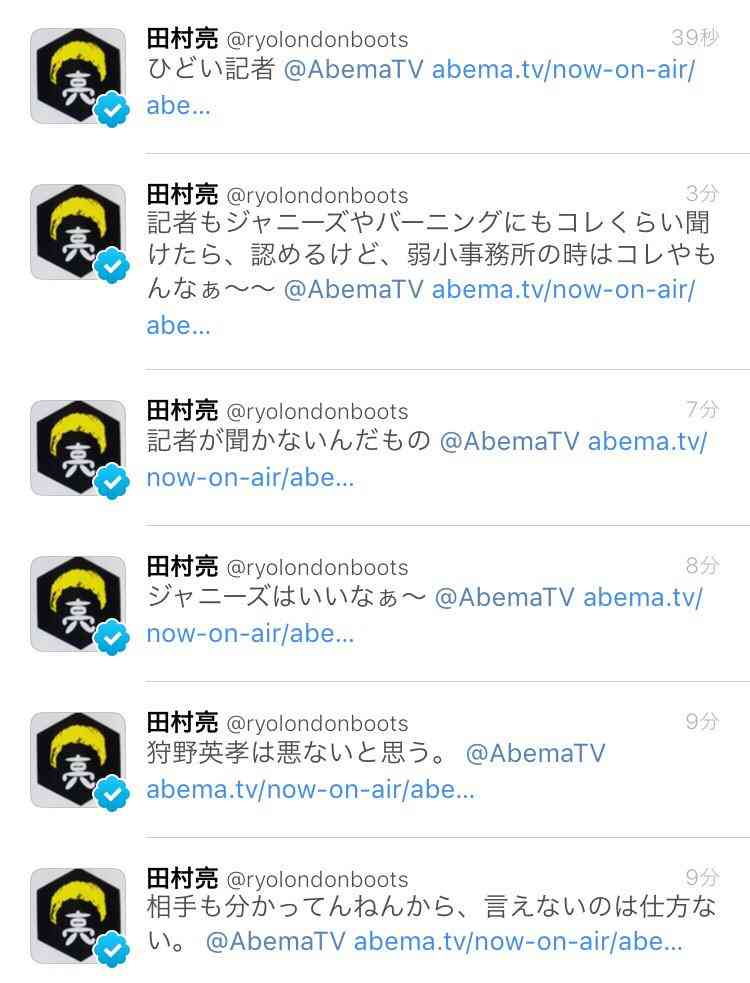Click the verified badge on the bottom tweet
Image resolution: width=750 pixels, height=983 pixels.
click(x=110, y=946)
